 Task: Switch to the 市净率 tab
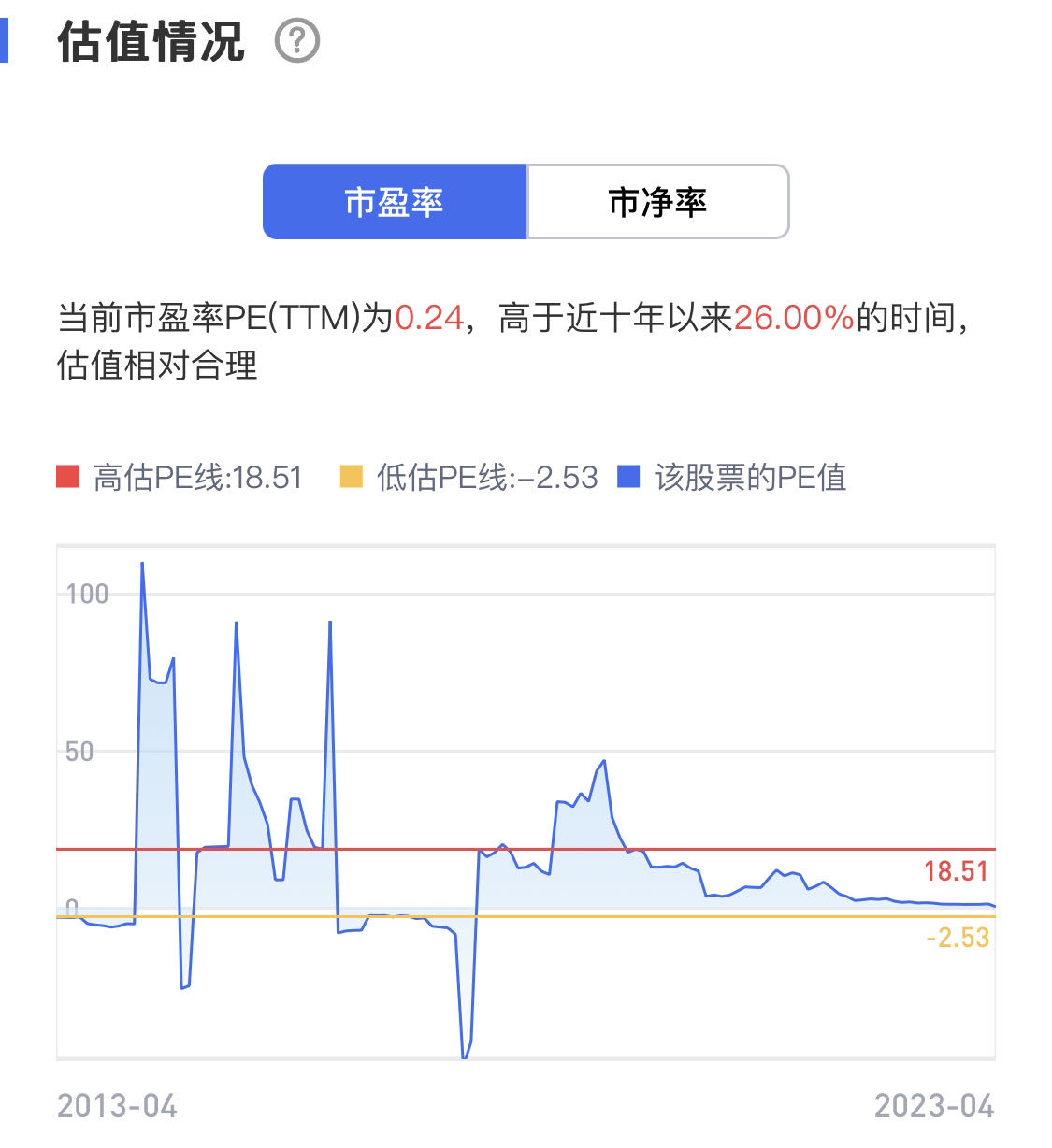[x=657, y=202]
